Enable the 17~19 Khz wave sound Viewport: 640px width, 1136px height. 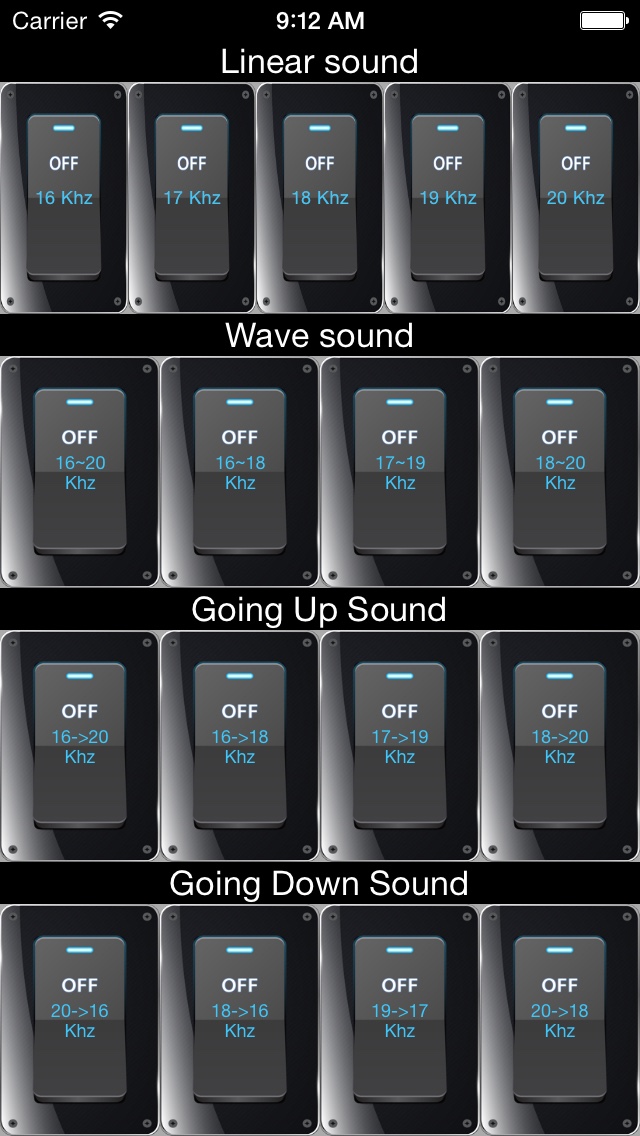[400, 470]
